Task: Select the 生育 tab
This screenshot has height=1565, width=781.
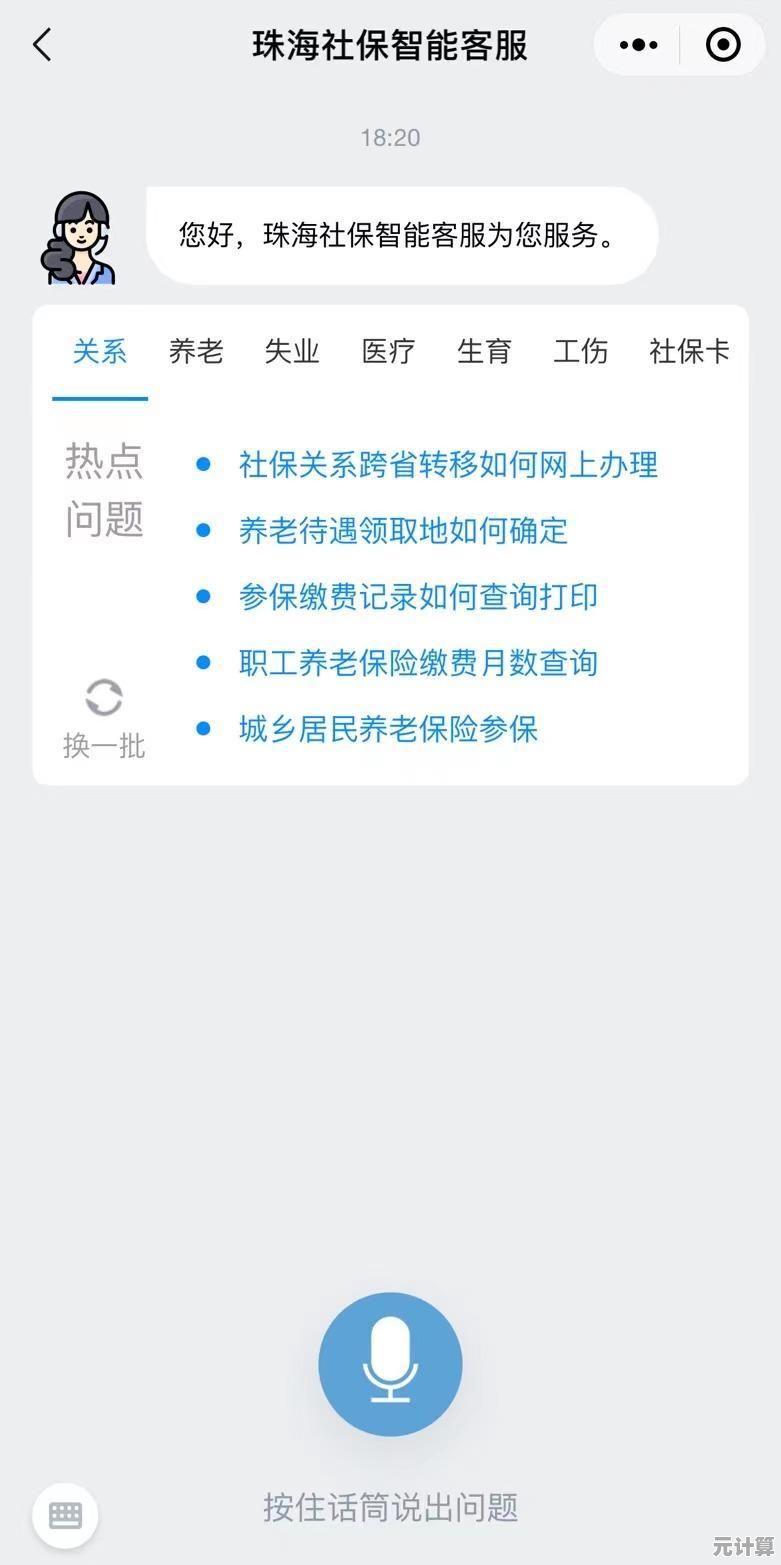Action: 484,352
